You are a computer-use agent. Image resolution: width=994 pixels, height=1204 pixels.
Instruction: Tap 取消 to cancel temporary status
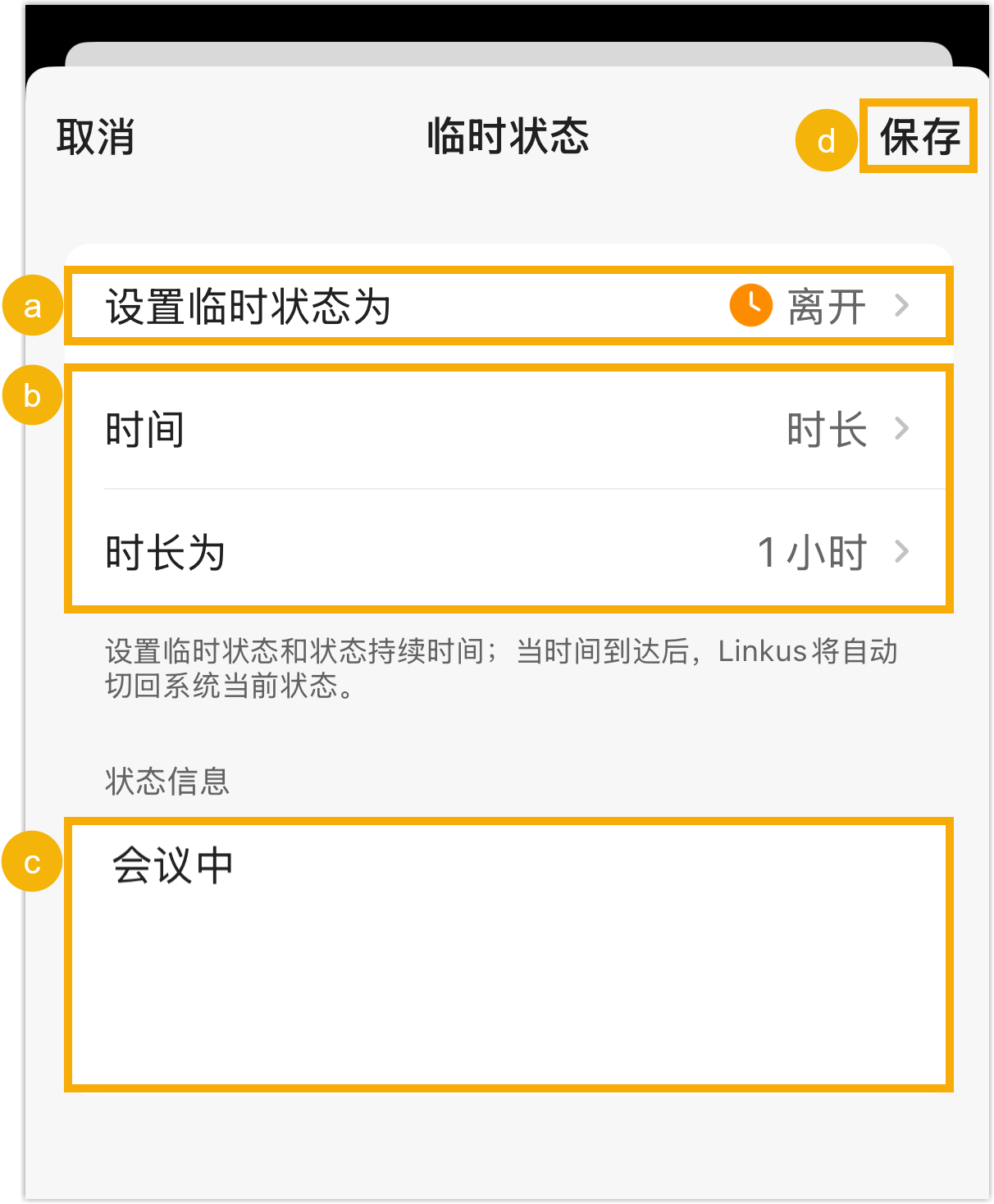(95, 136)
